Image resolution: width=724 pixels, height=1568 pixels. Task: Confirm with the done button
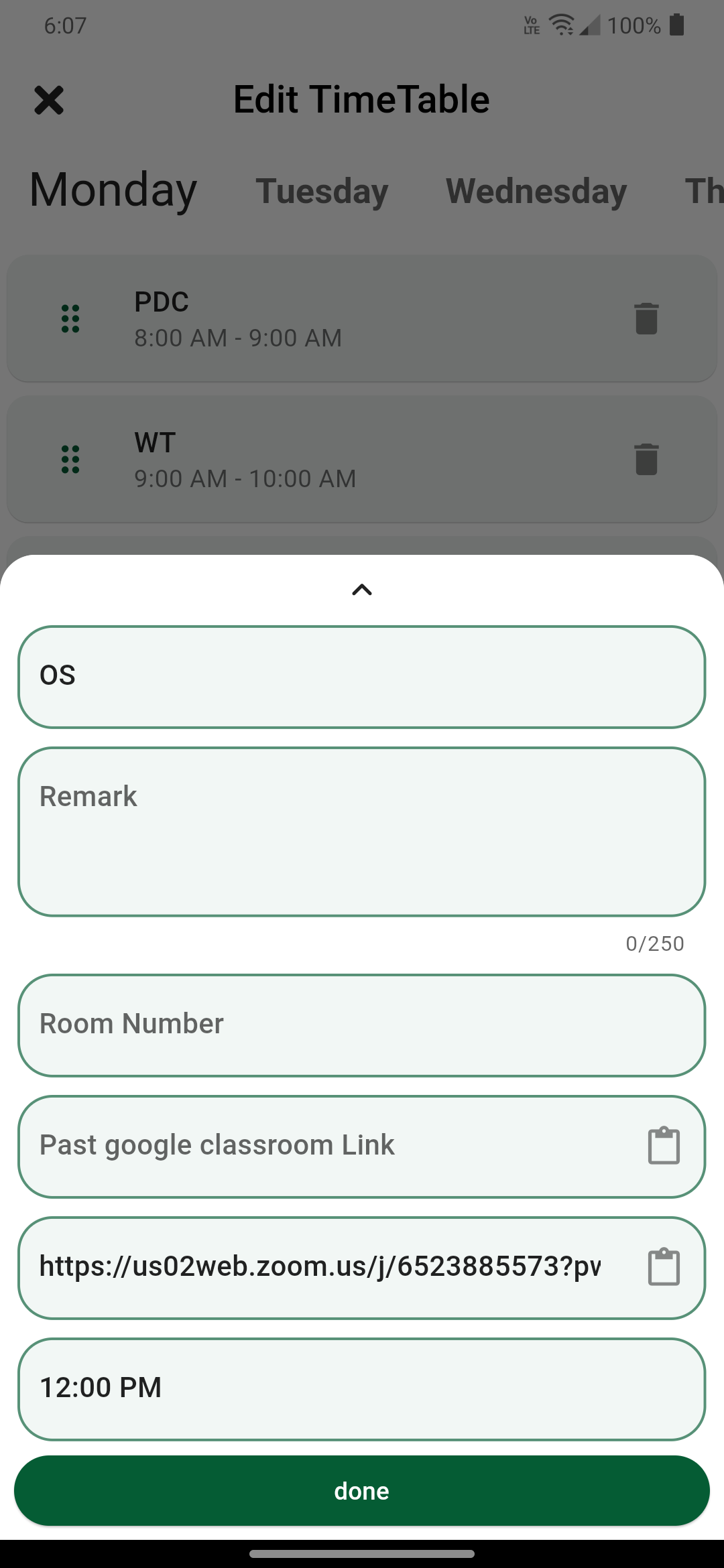click(362, 1491)
